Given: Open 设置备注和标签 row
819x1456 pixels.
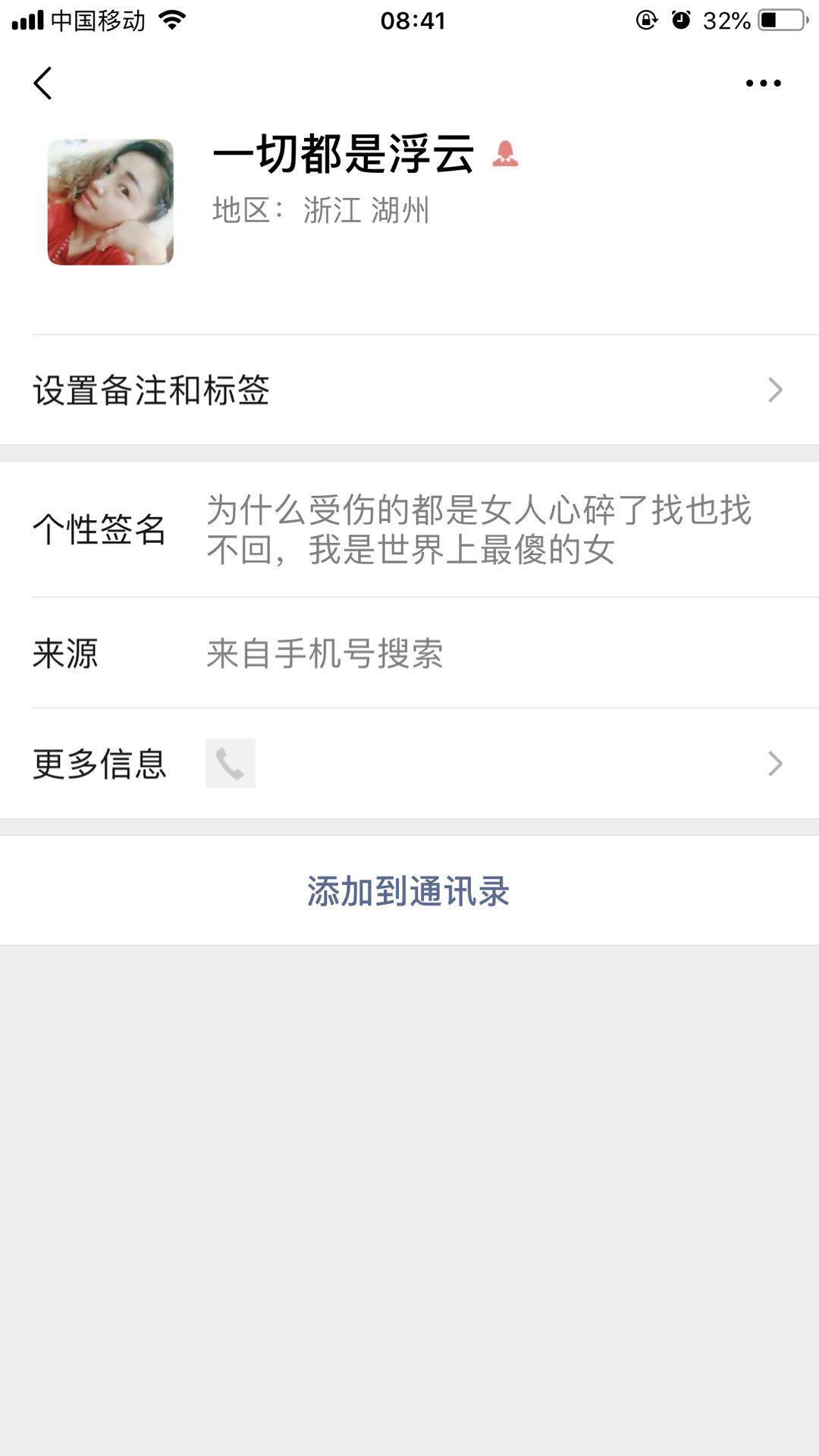Looking at the screenshot, I should pos(409,390).
